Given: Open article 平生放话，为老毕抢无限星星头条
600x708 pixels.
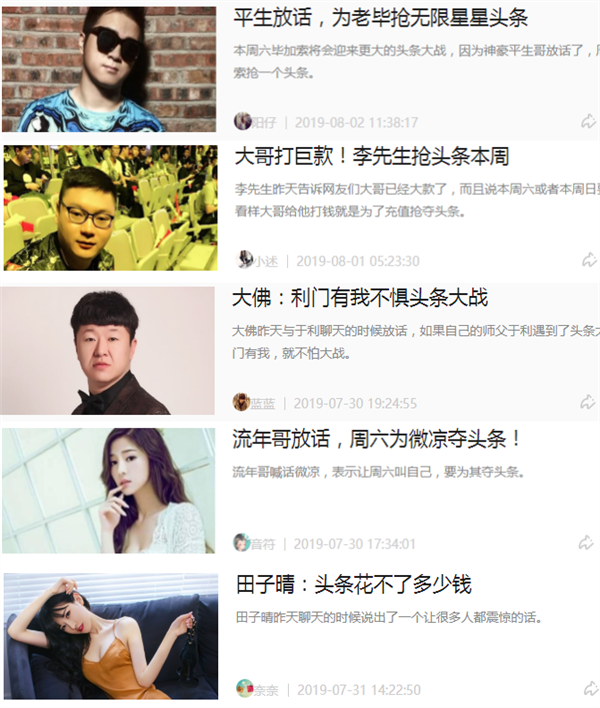Looking at the screenshot, I should pos(380,18).
